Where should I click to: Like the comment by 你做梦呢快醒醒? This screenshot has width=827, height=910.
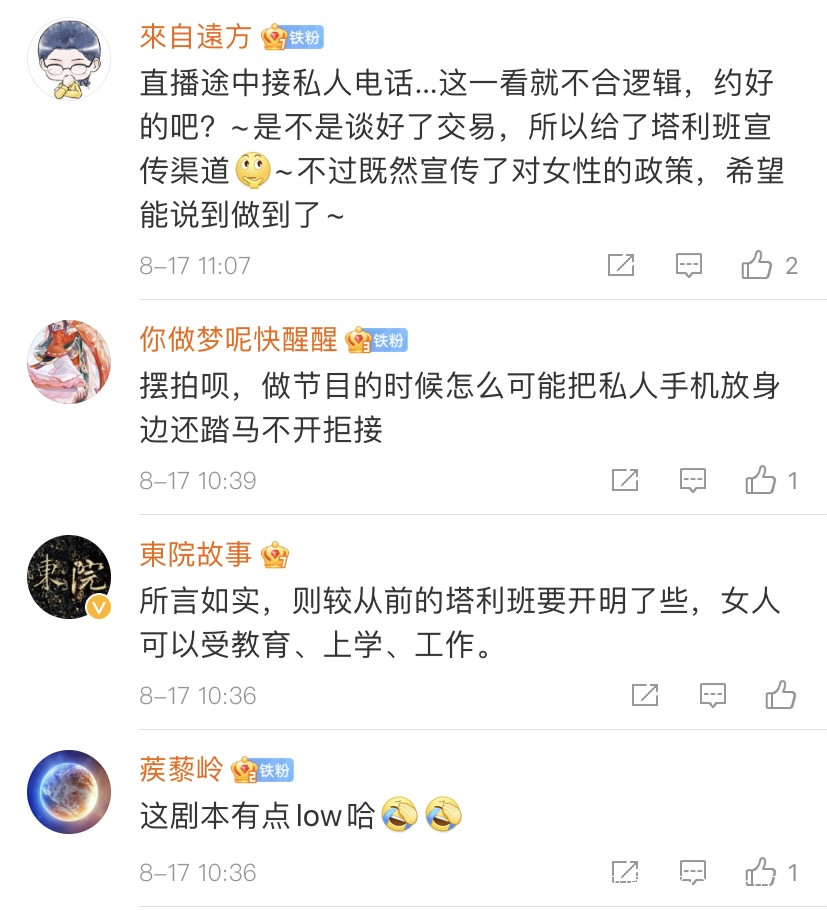761,481
